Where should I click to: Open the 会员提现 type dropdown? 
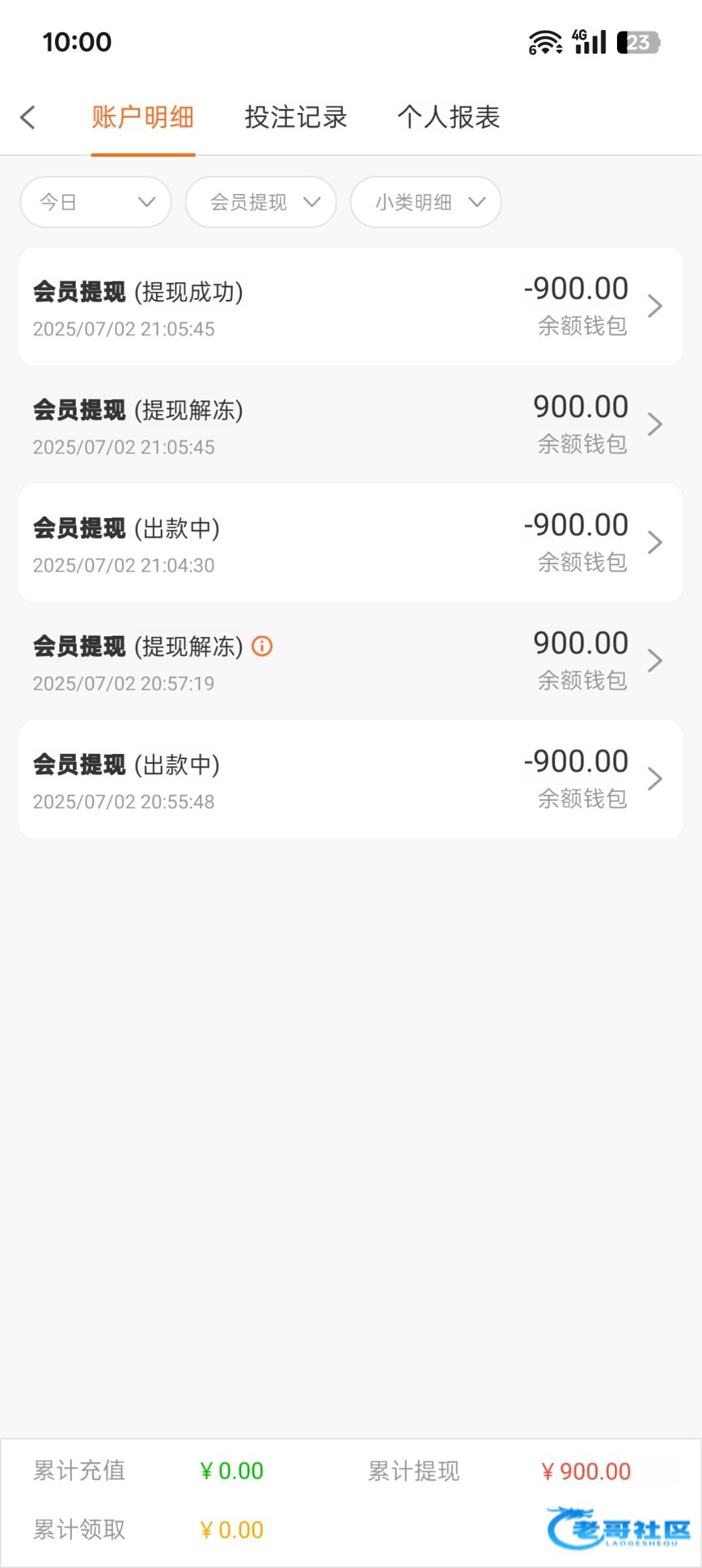coord(261,203)
